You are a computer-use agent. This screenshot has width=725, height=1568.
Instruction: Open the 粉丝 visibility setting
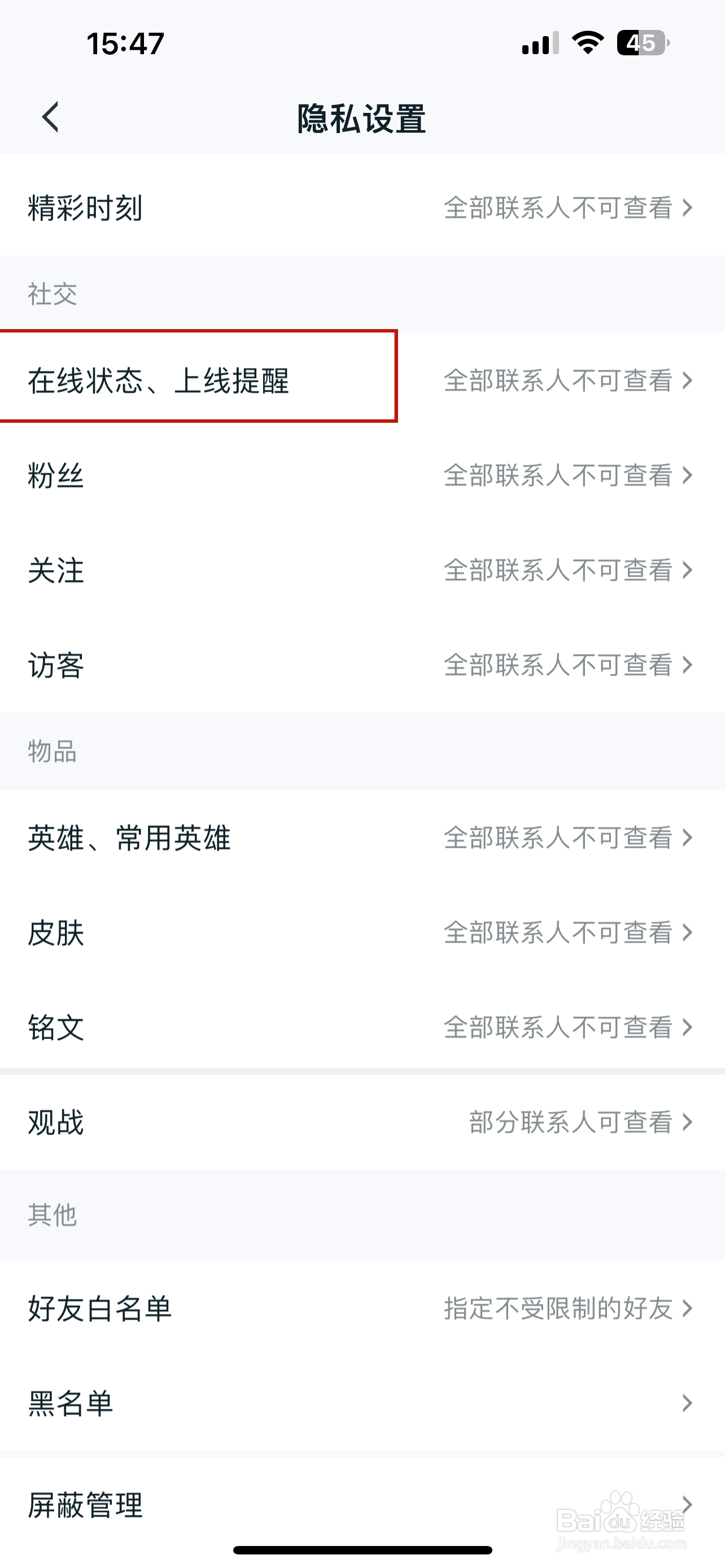(x=362, y=475)
